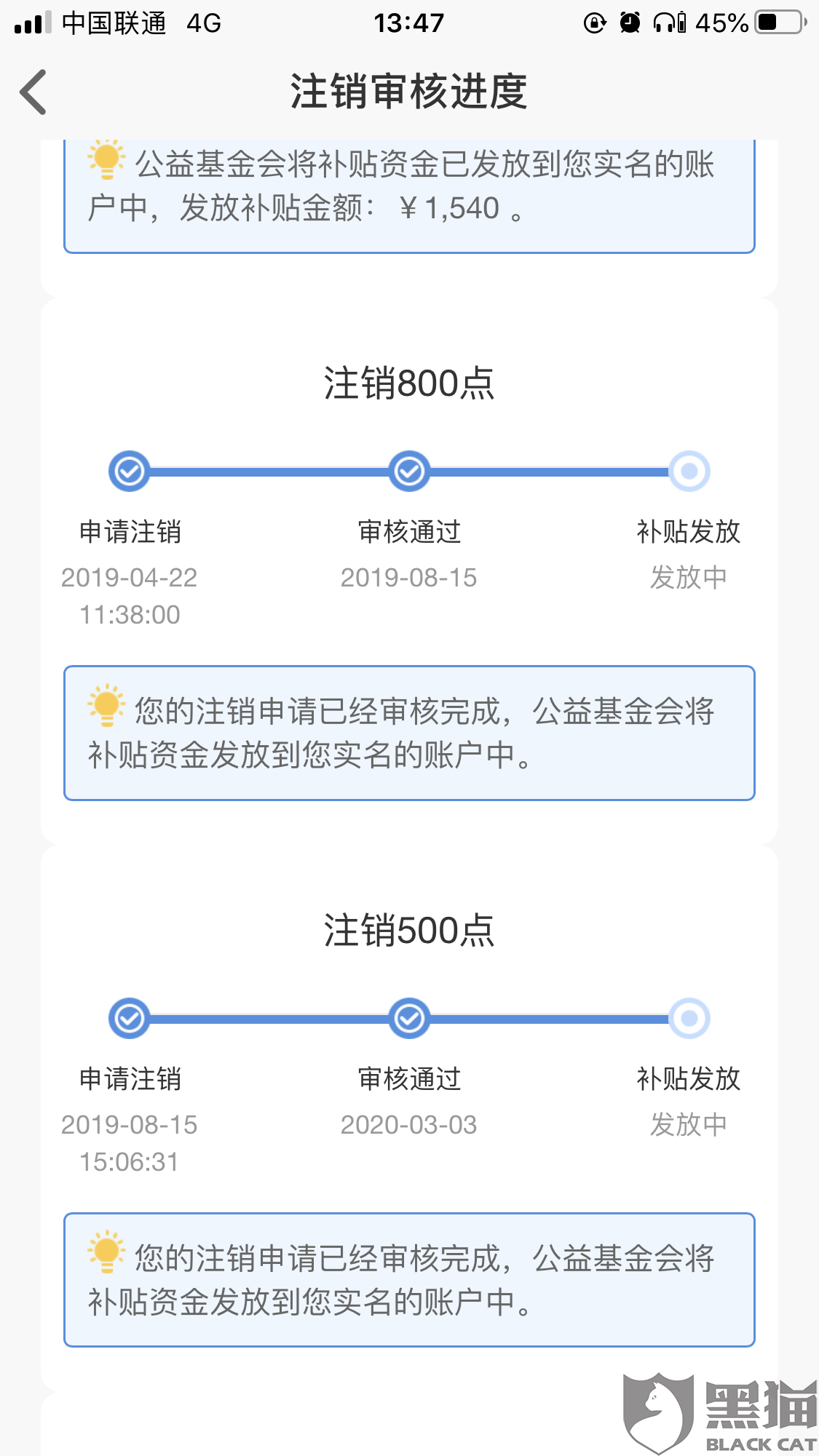Go back from the 注销审核进度 page

(x=33, y=92)
